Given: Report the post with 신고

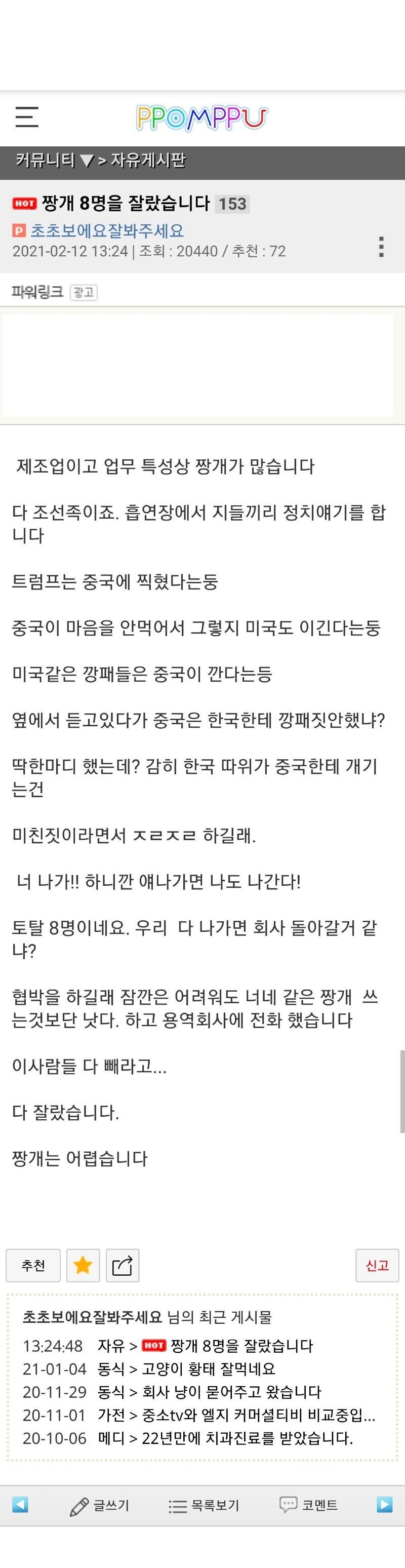Looking at the screenshot, I should point(377,1266).
